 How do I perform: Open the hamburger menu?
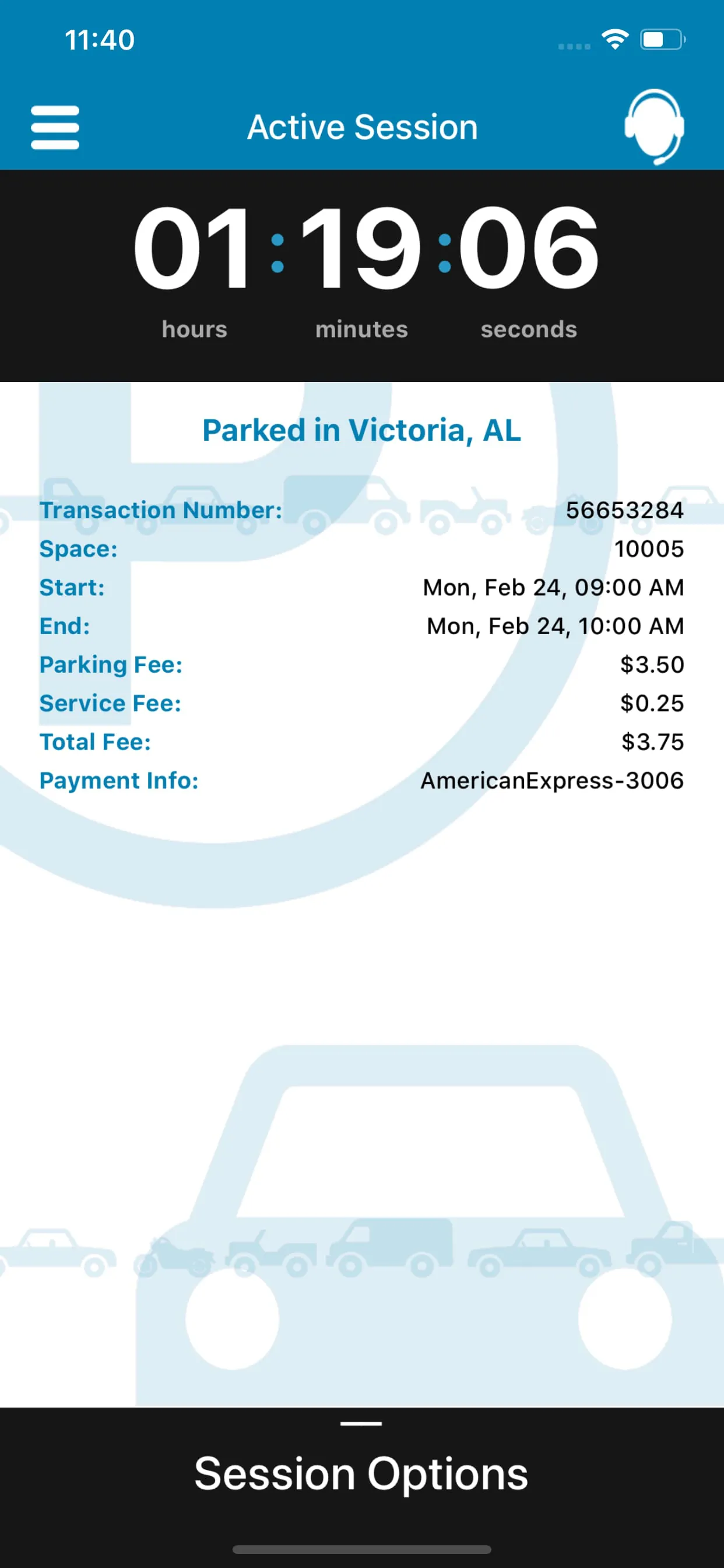tap(55, 127)
